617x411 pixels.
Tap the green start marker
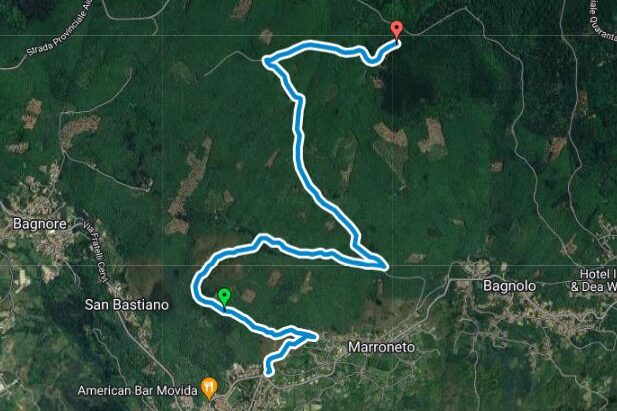(x=224, y=296)
